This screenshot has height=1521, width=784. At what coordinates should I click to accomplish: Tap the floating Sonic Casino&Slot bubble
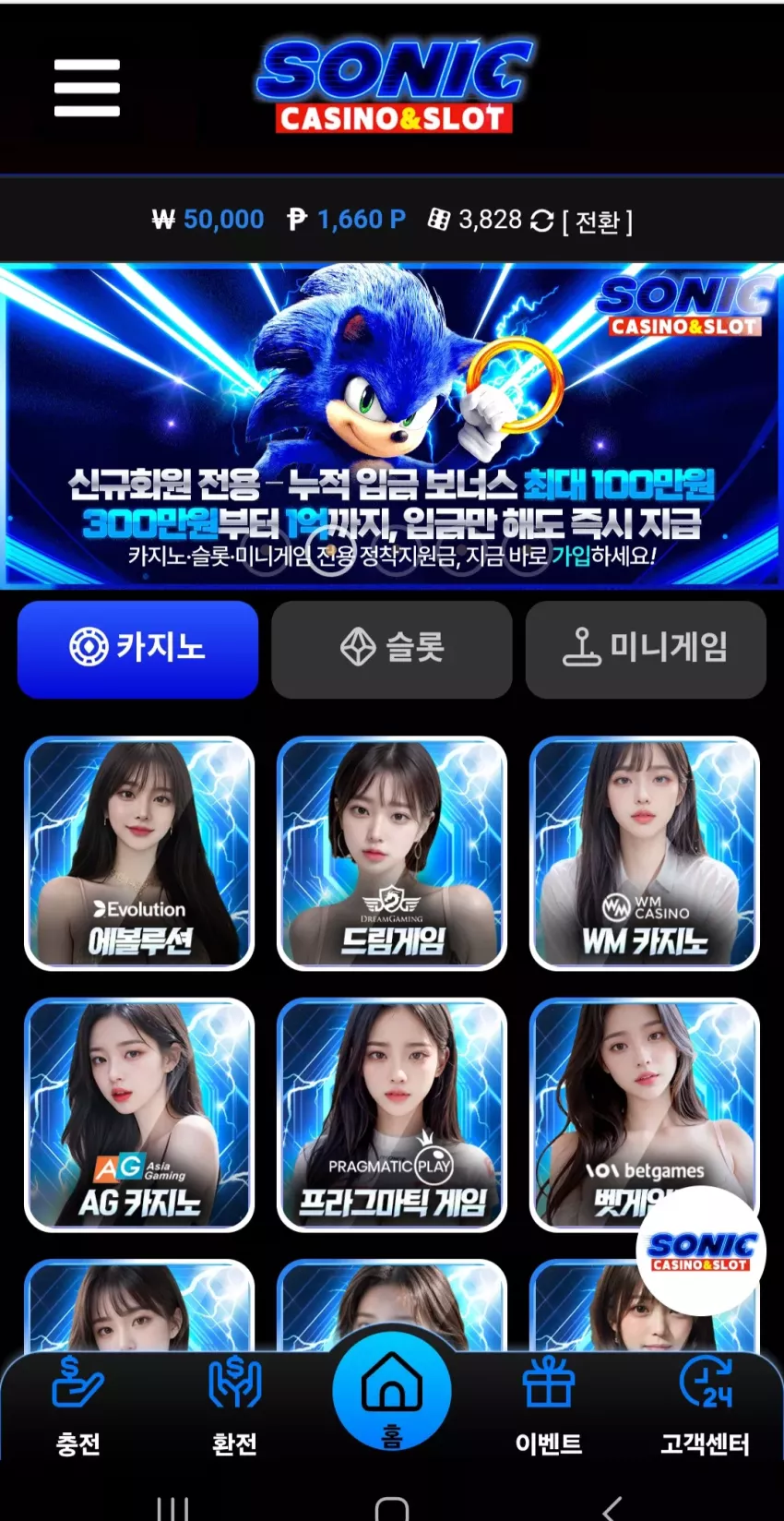tap(702, 1252)
